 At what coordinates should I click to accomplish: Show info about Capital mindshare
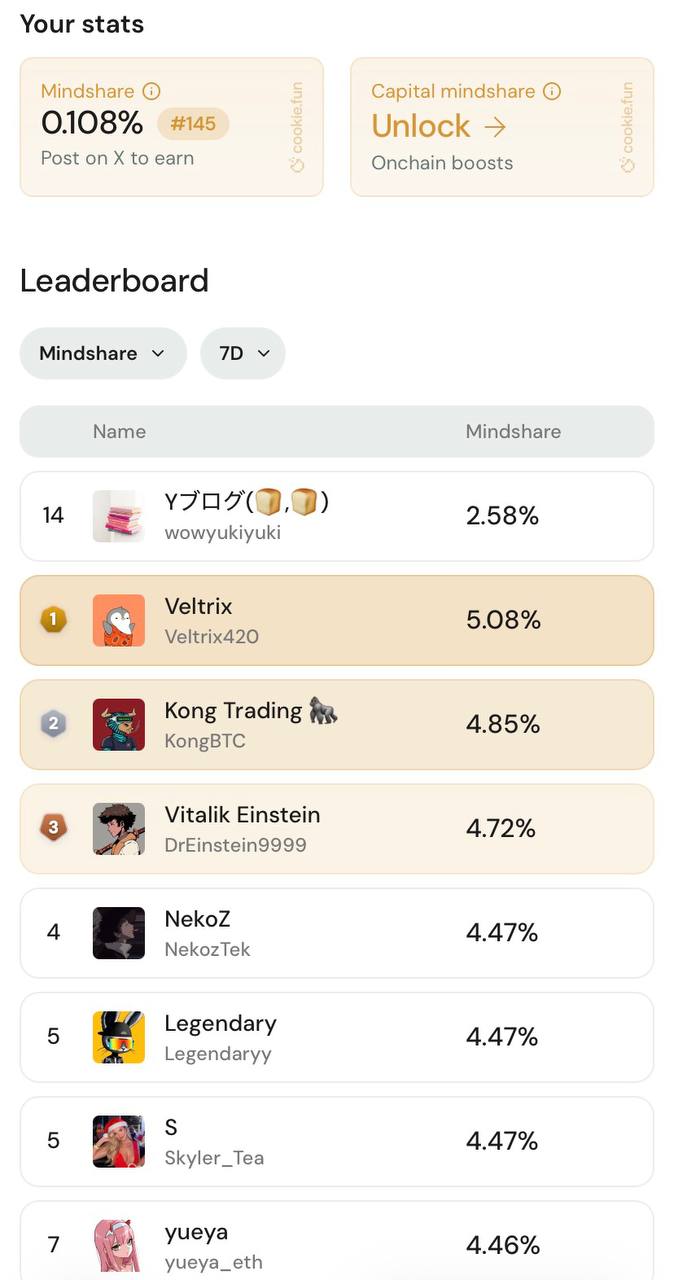[x=552, y=91]
